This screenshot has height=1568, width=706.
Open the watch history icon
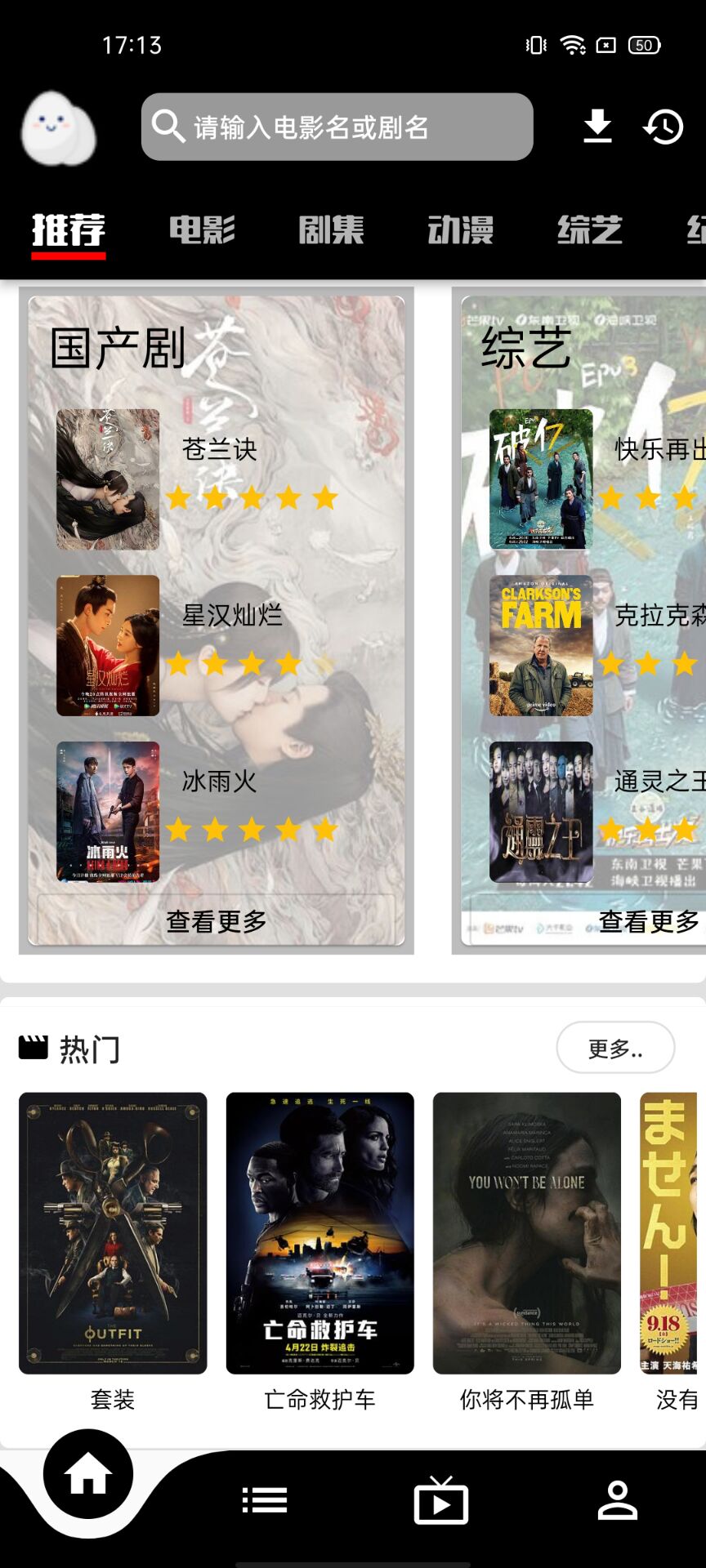click(663, 127)
